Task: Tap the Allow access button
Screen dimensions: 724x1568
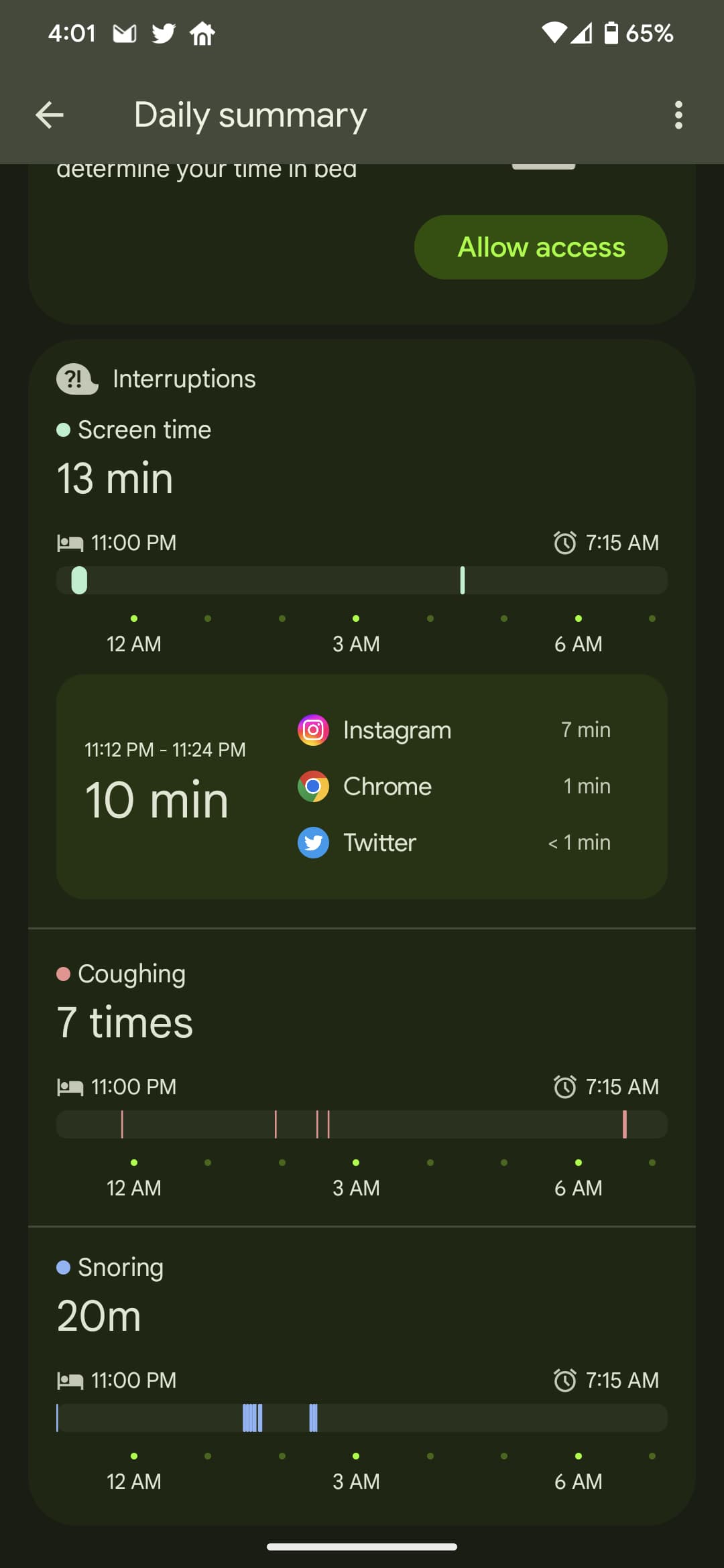Action: pyautogui.click(x=540, y=247)
